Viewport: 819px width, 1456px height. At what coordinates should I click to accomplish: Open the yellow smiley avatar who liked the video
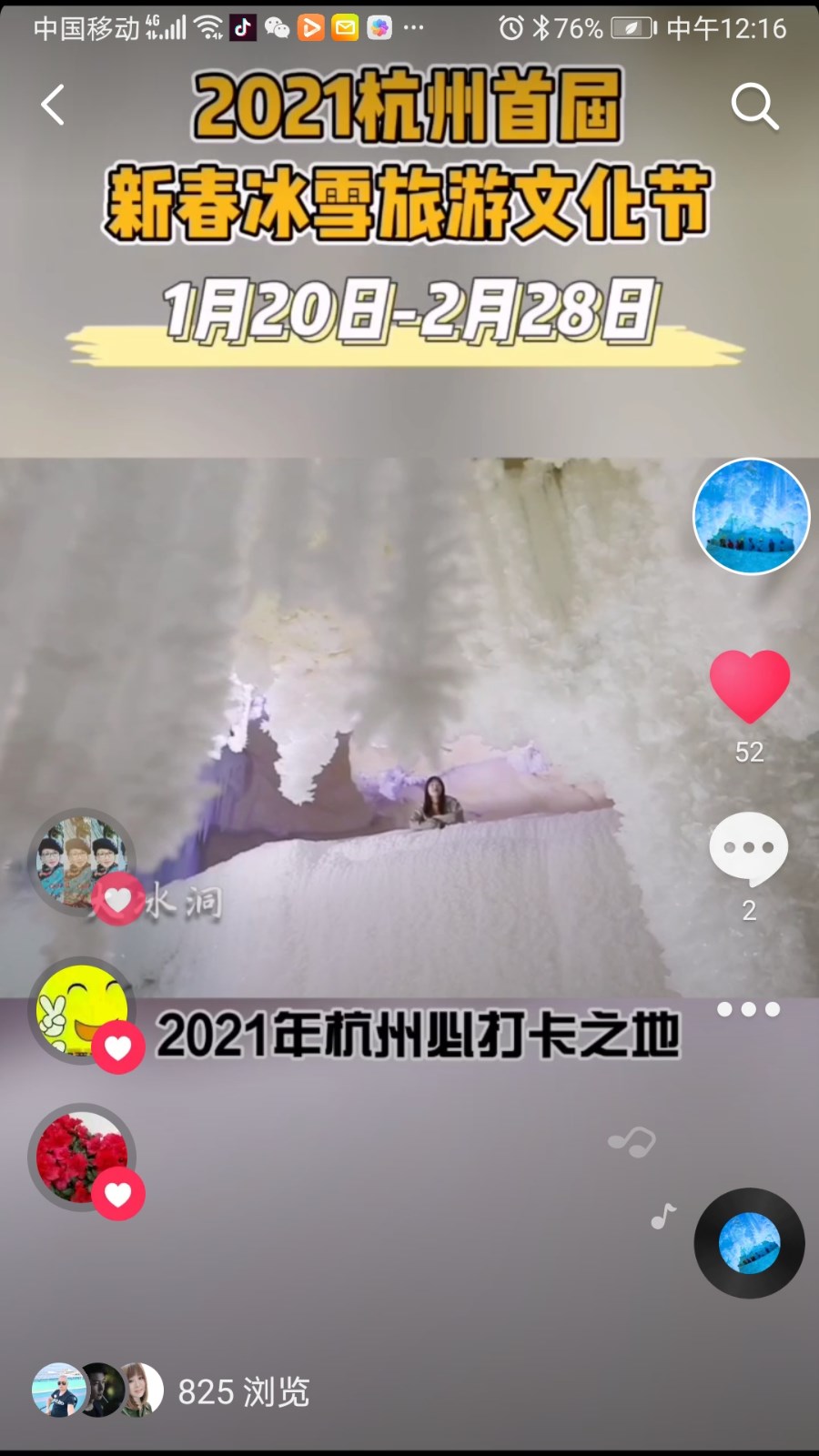[x=81, y=1010]
